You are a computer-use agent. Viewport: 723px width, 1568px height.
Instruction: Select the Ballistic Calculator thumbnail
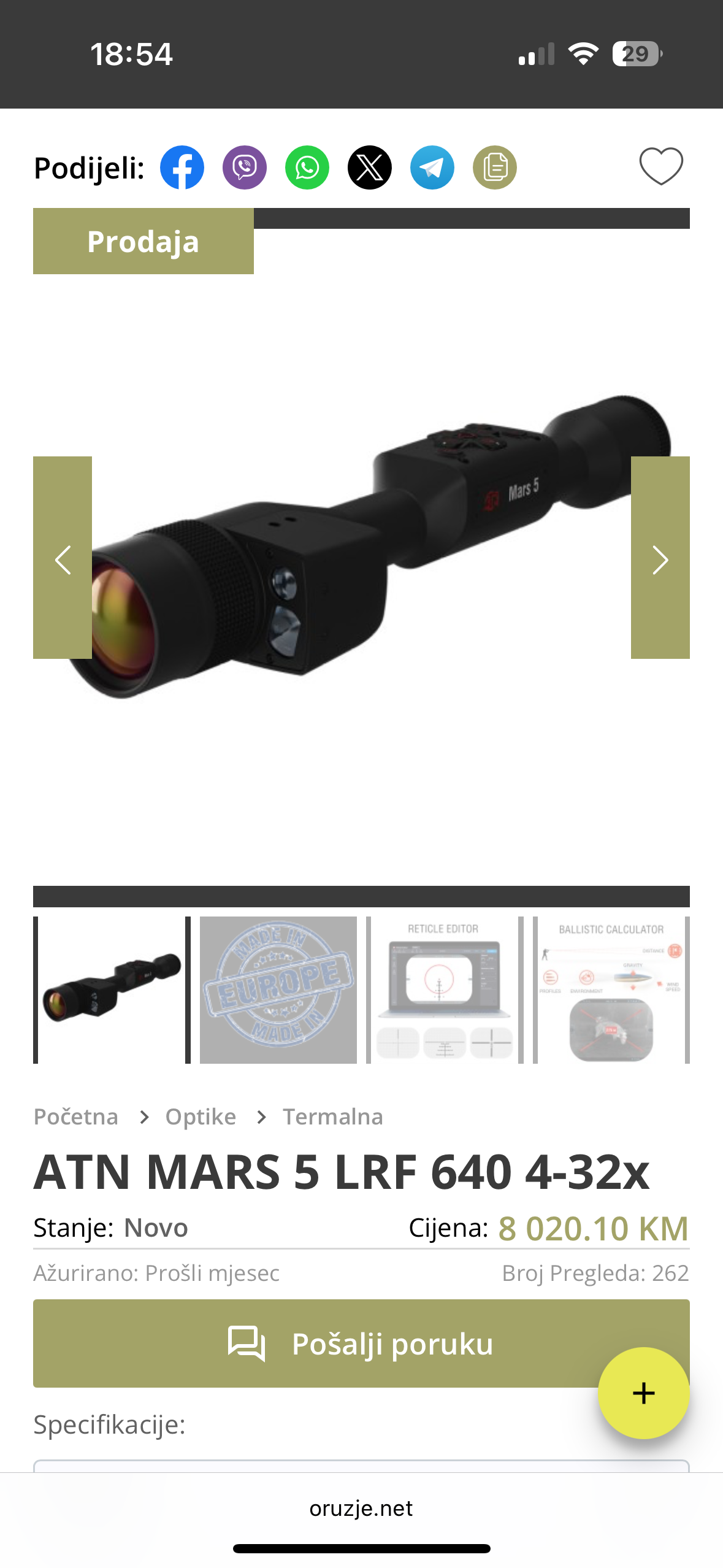[x=611, y=990]
